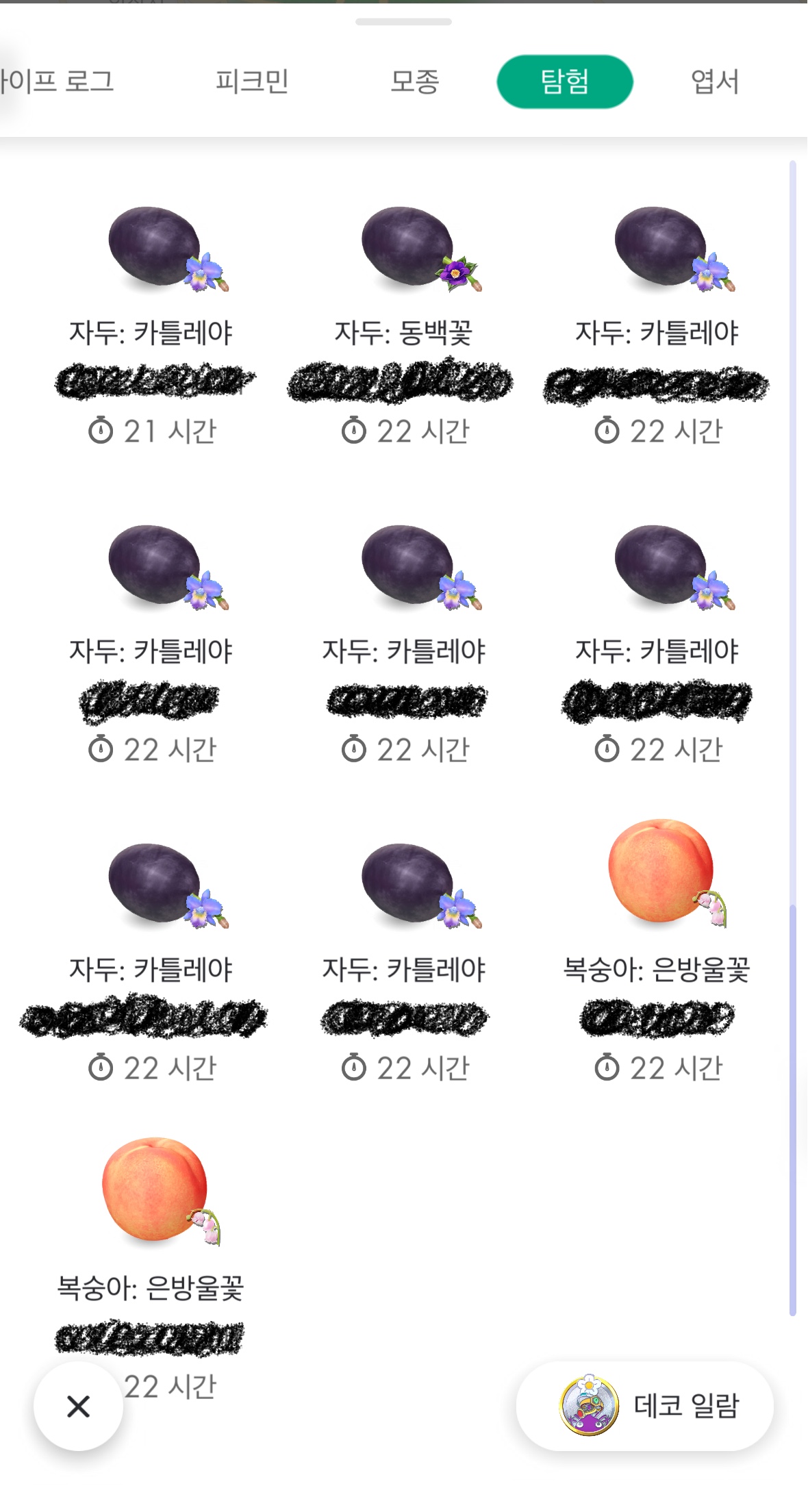Close the expedition panel with the X button
808x1512 pixels.
(x=78, y=1407)
